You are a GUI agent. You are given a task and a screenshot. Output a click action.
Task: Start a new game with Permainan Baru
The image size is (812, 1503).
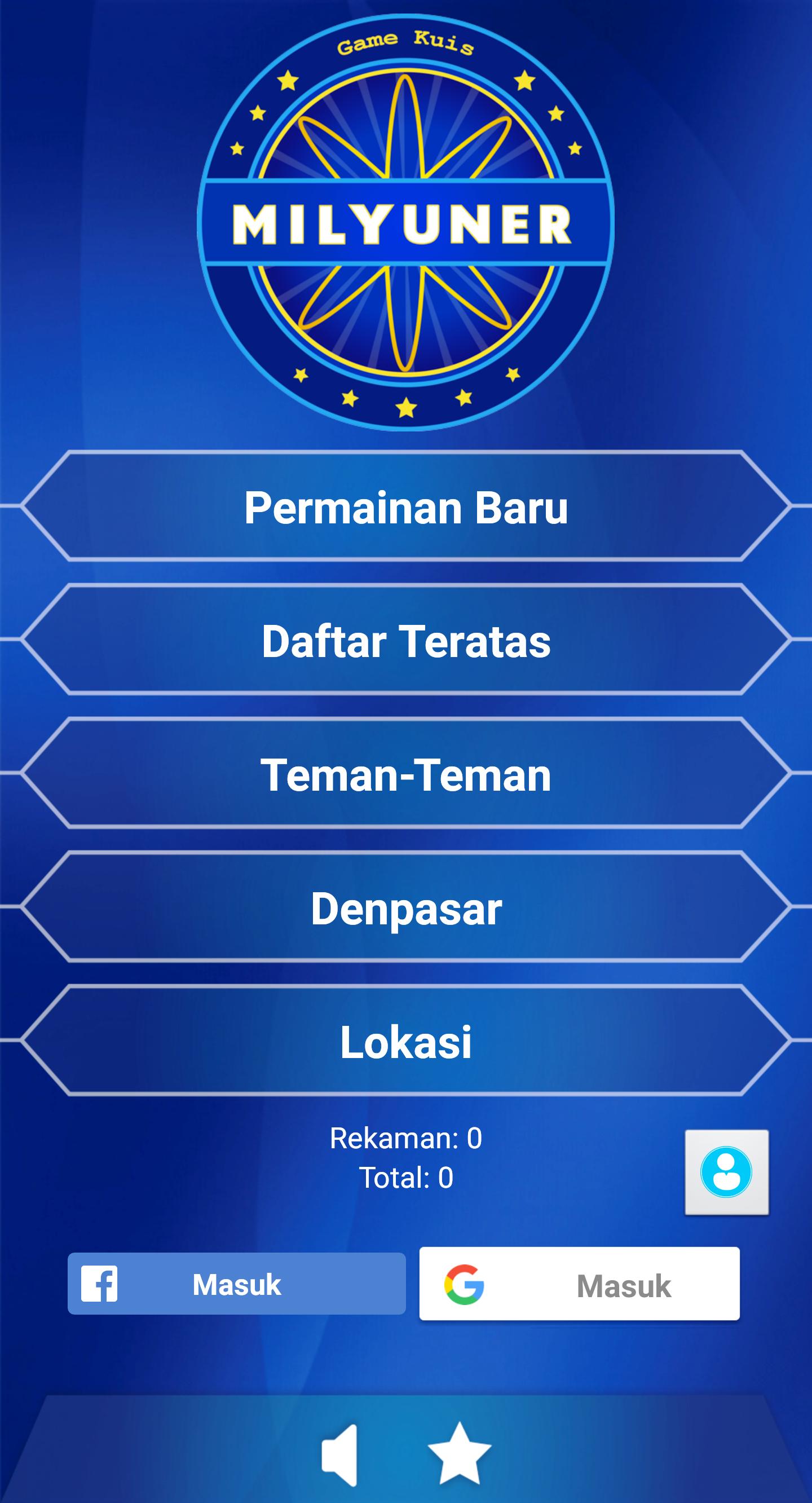point(406,506)
